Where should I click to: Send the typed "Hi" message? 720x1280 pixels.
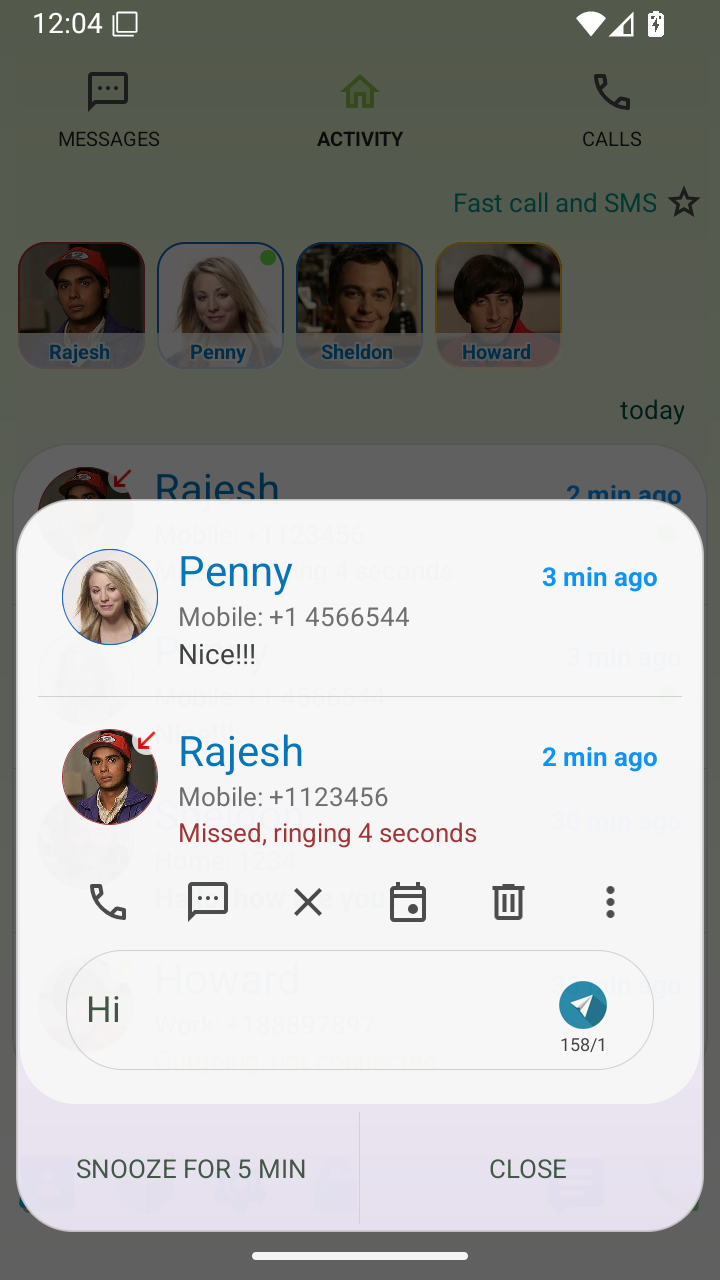(x=583, y=1005)
